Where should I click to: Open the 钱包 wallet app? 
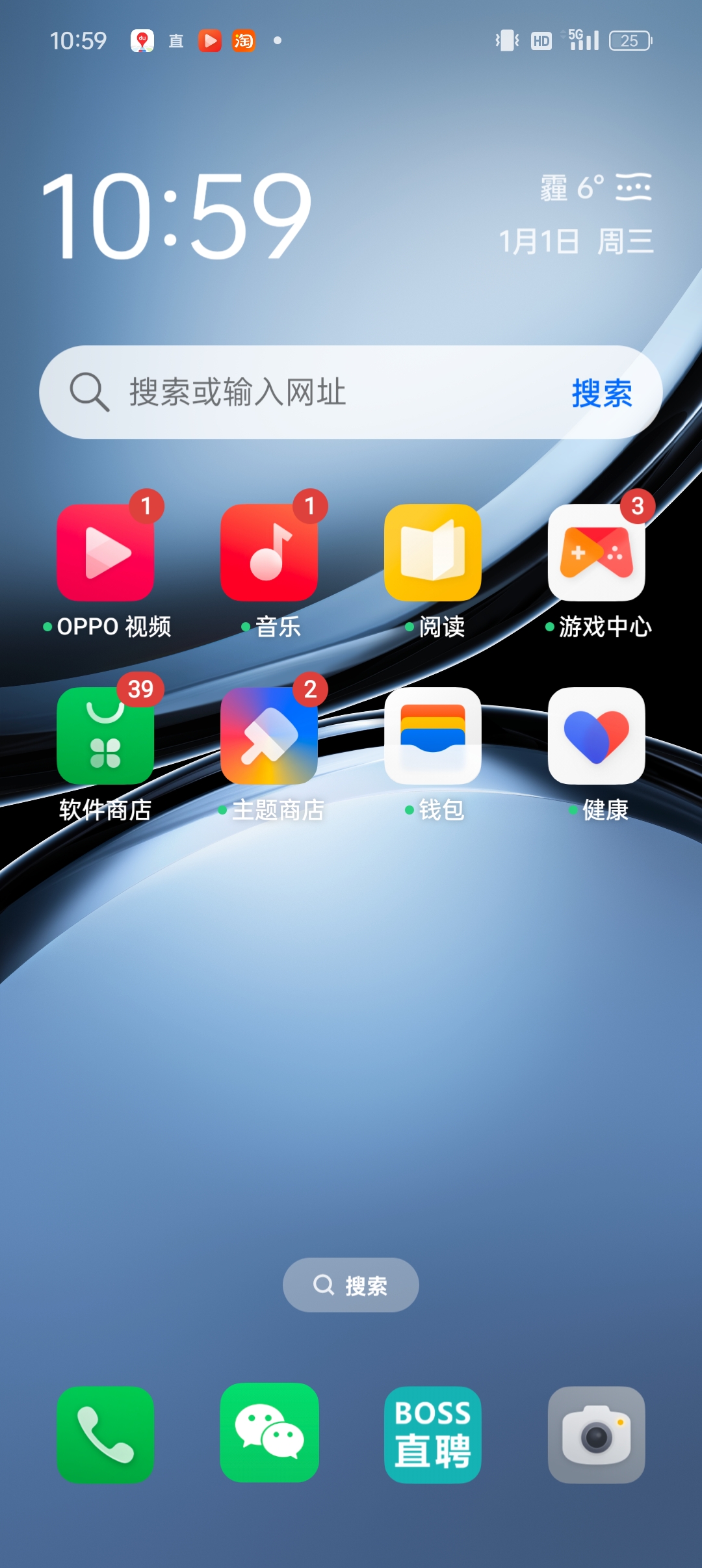click(x=433, y=737)
